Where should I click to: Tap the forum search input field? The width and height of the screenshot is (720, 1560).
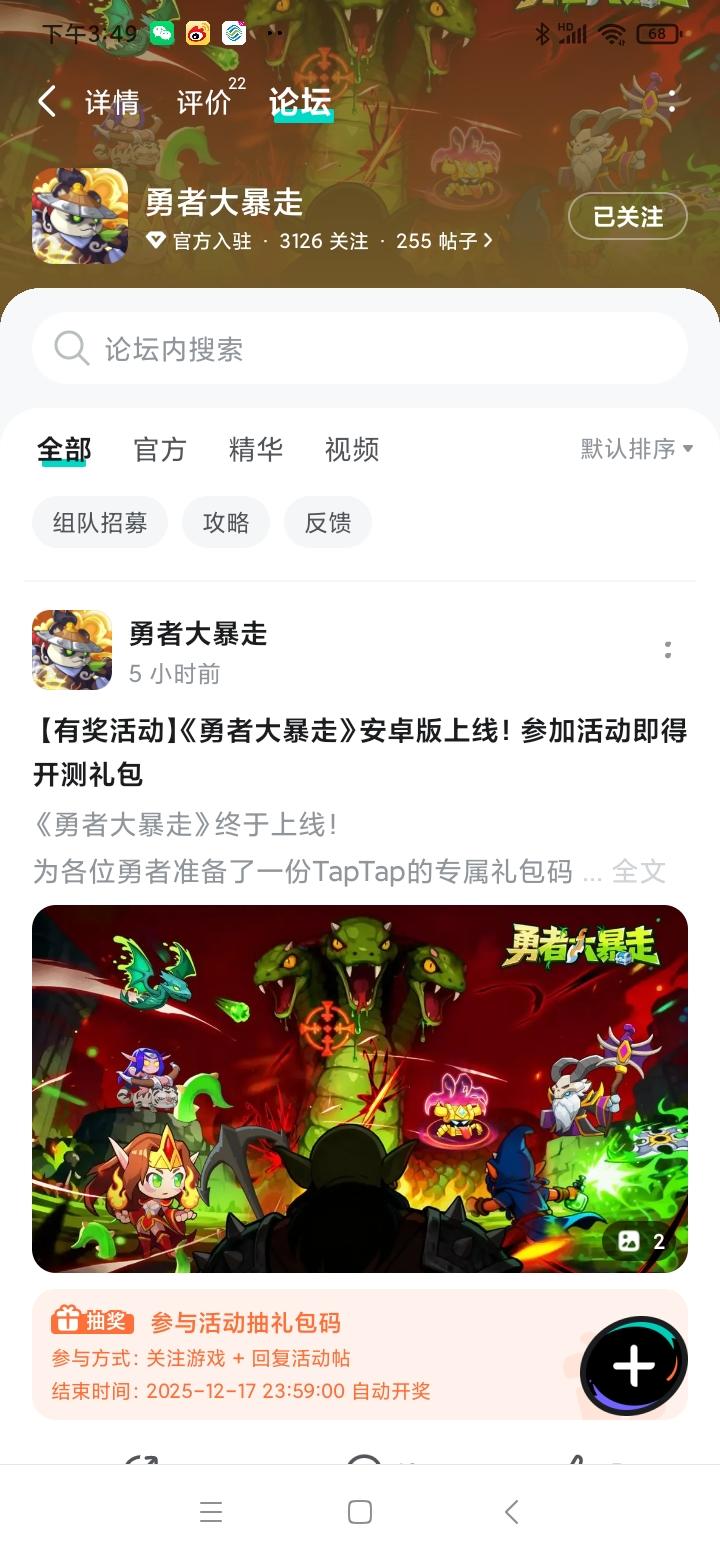click(360, 348)
